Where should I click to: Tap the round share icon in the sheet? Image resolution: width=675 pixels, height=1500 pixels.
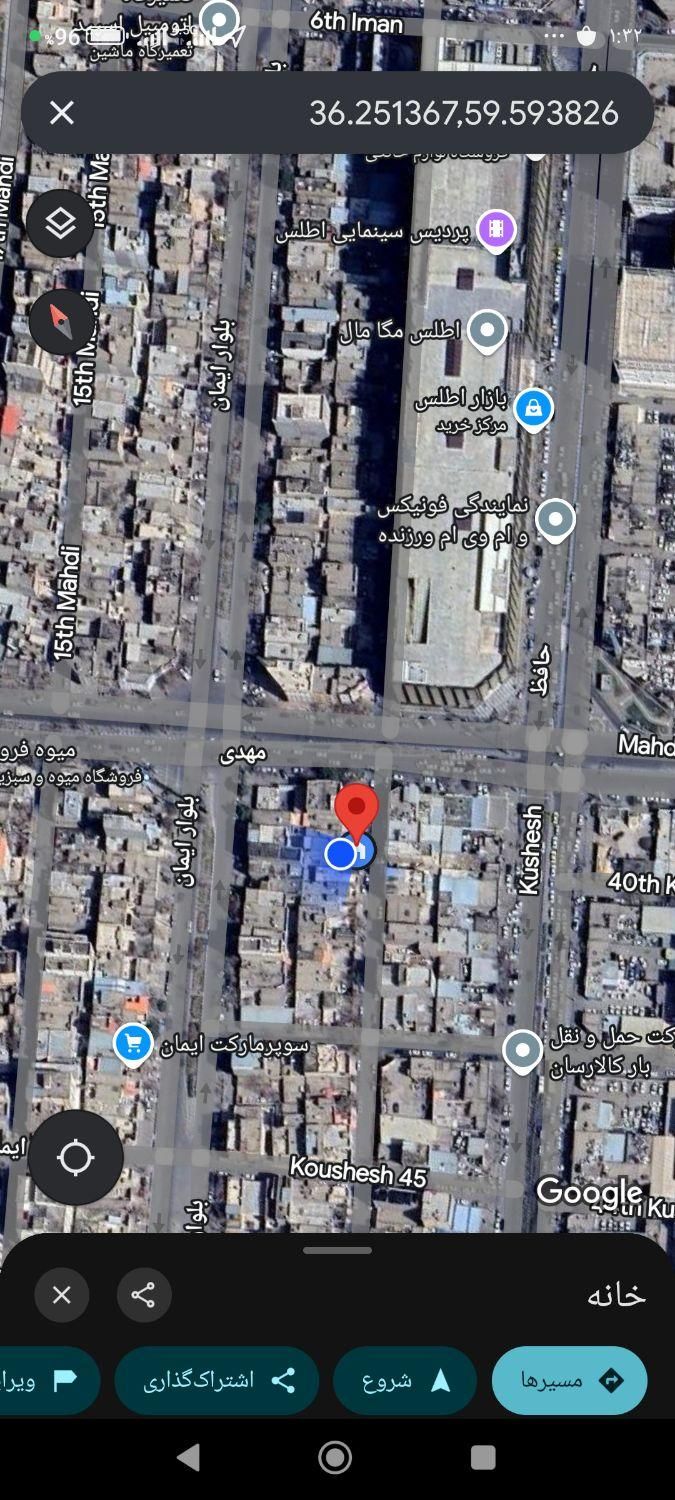pos(144,1295)
